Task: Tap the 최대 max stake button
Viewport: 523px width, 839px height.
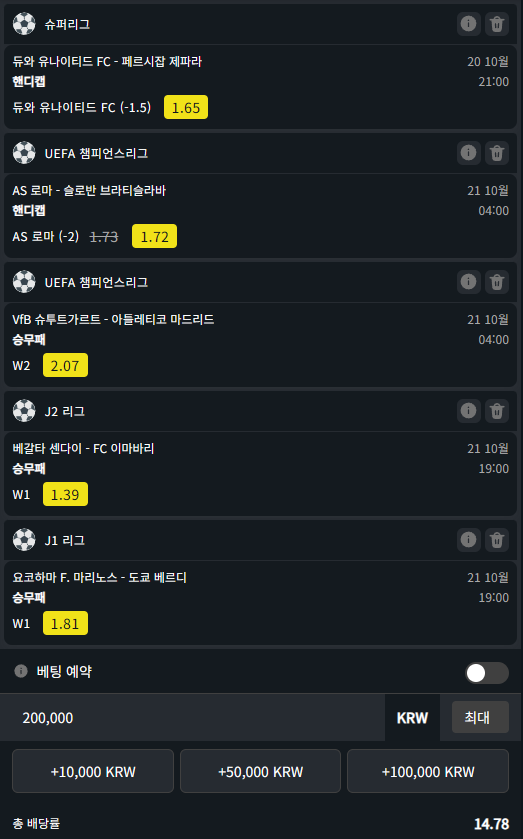Action: (480, 717)
